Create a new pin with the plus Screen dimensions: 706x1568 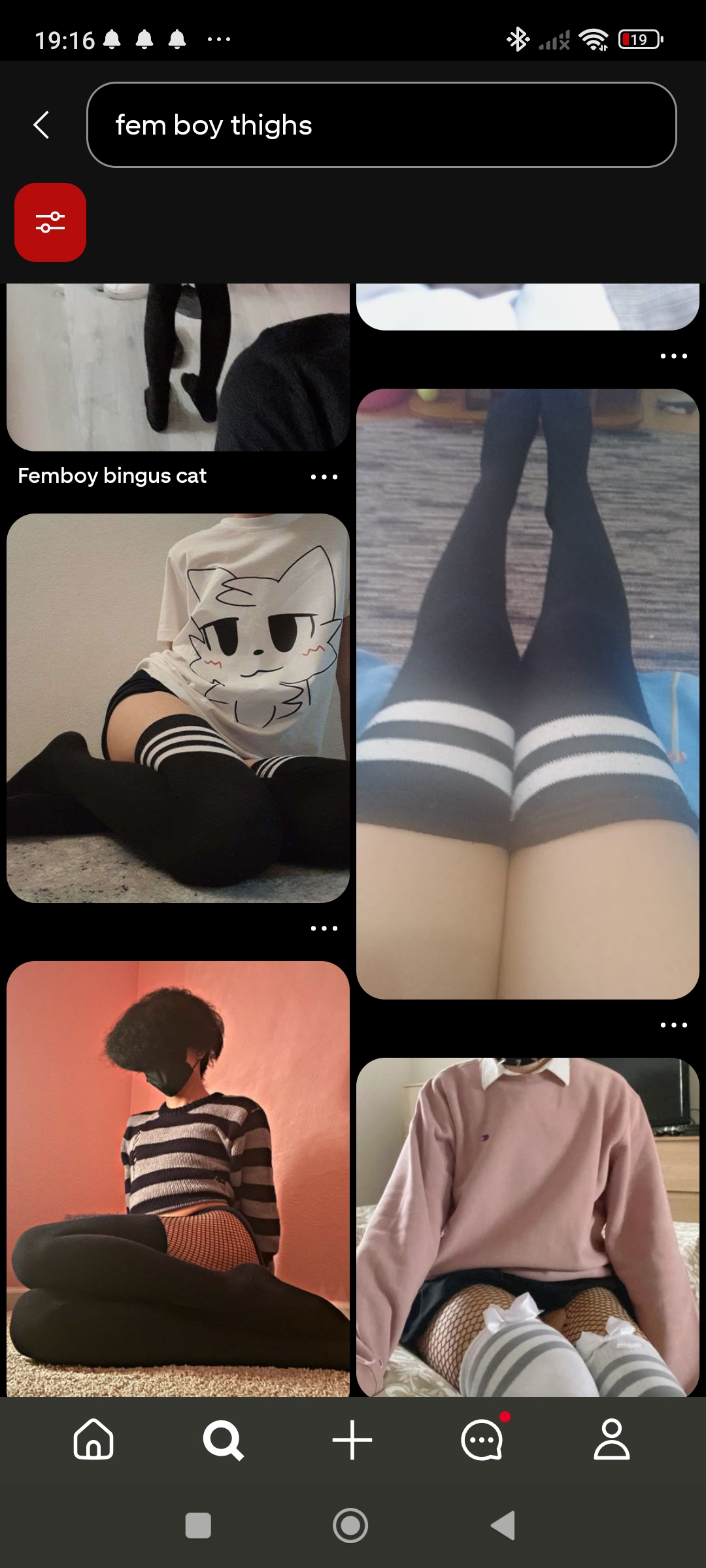point(352,1439)
